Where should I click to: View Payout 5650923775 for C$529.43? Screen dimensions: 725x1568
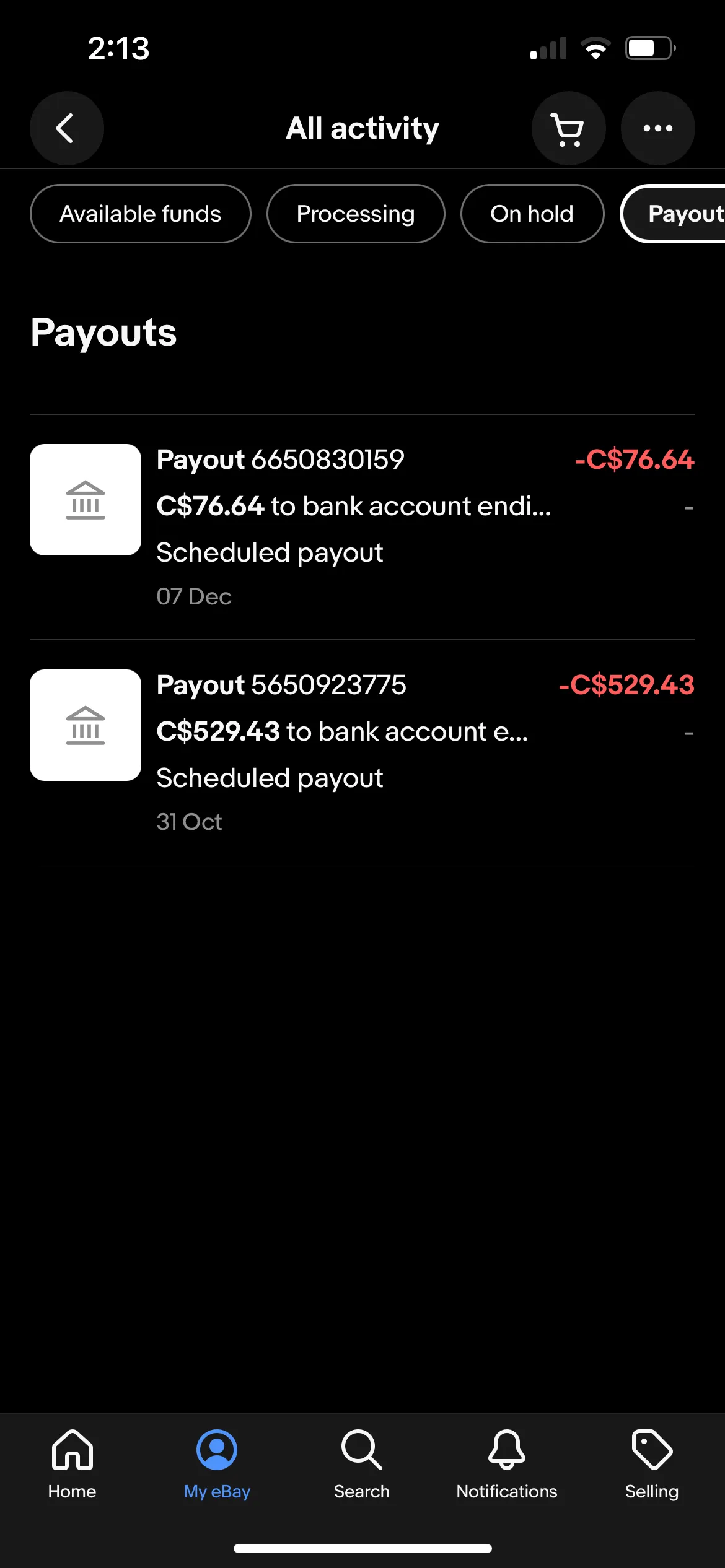click(362, 752)
